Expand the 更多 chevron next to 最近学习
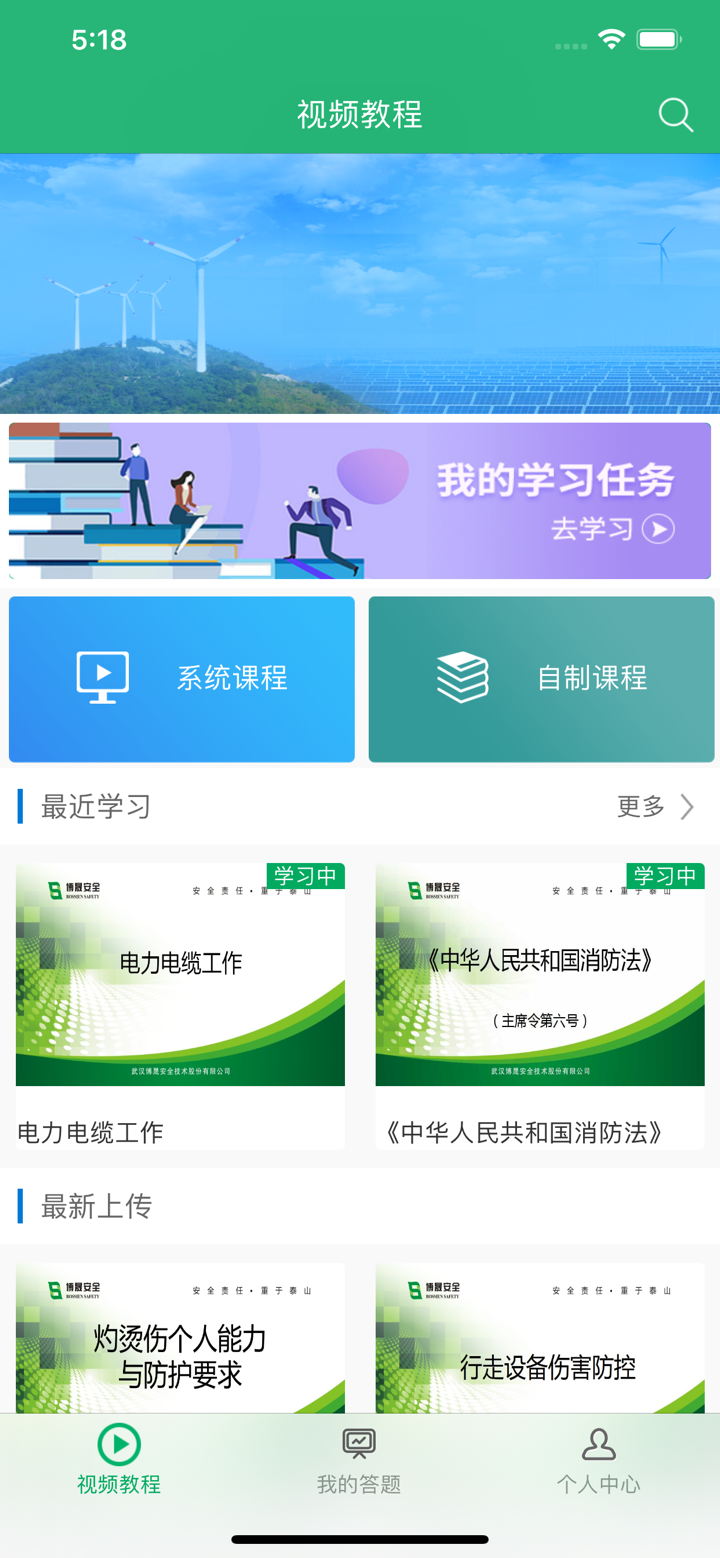Screen dimensions: 720x1558 coord(686,806)
